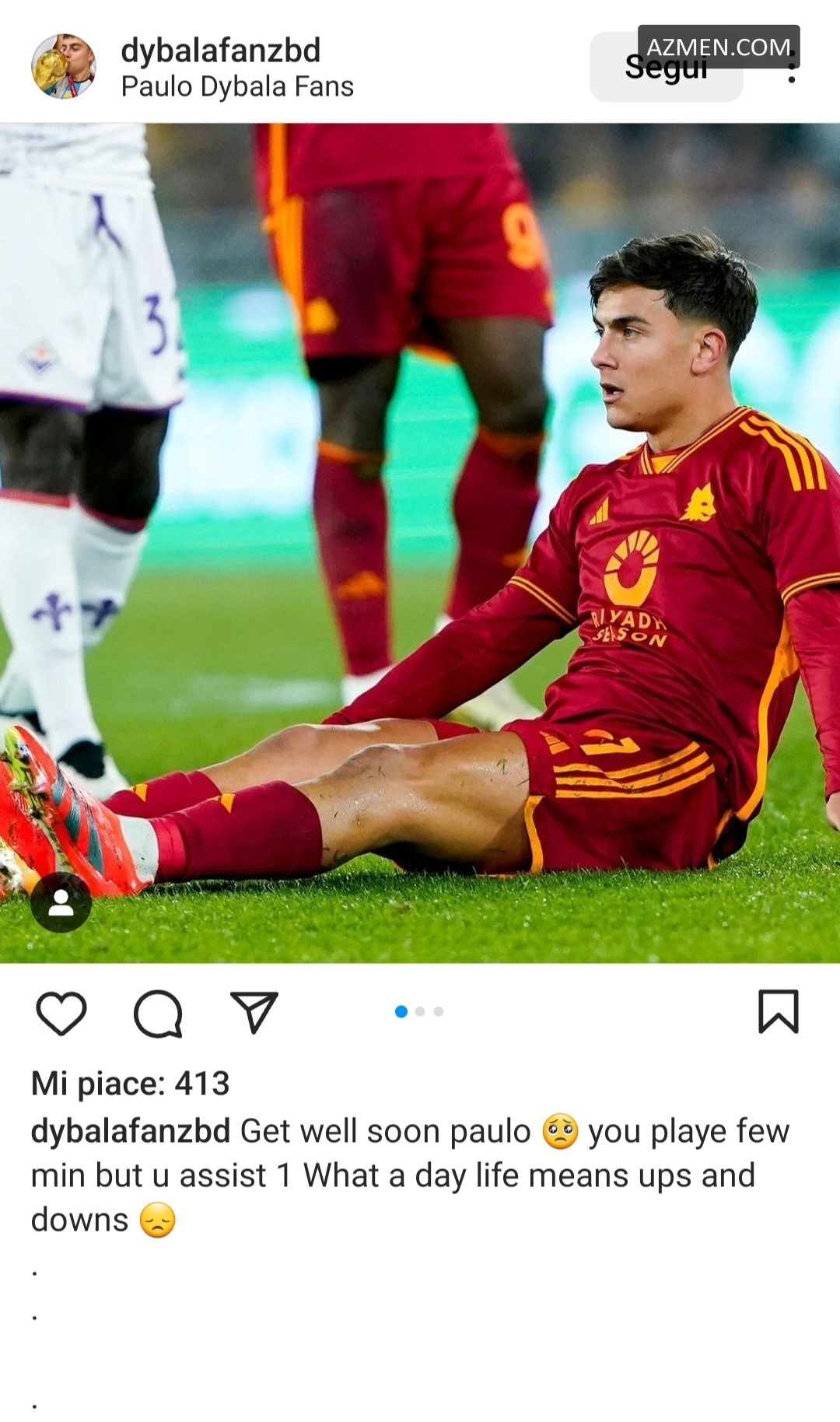The width and height of the screenshot is (840, 1422).
Task: Open dybalafanzbd from the caption
Action: (130, 1131)
